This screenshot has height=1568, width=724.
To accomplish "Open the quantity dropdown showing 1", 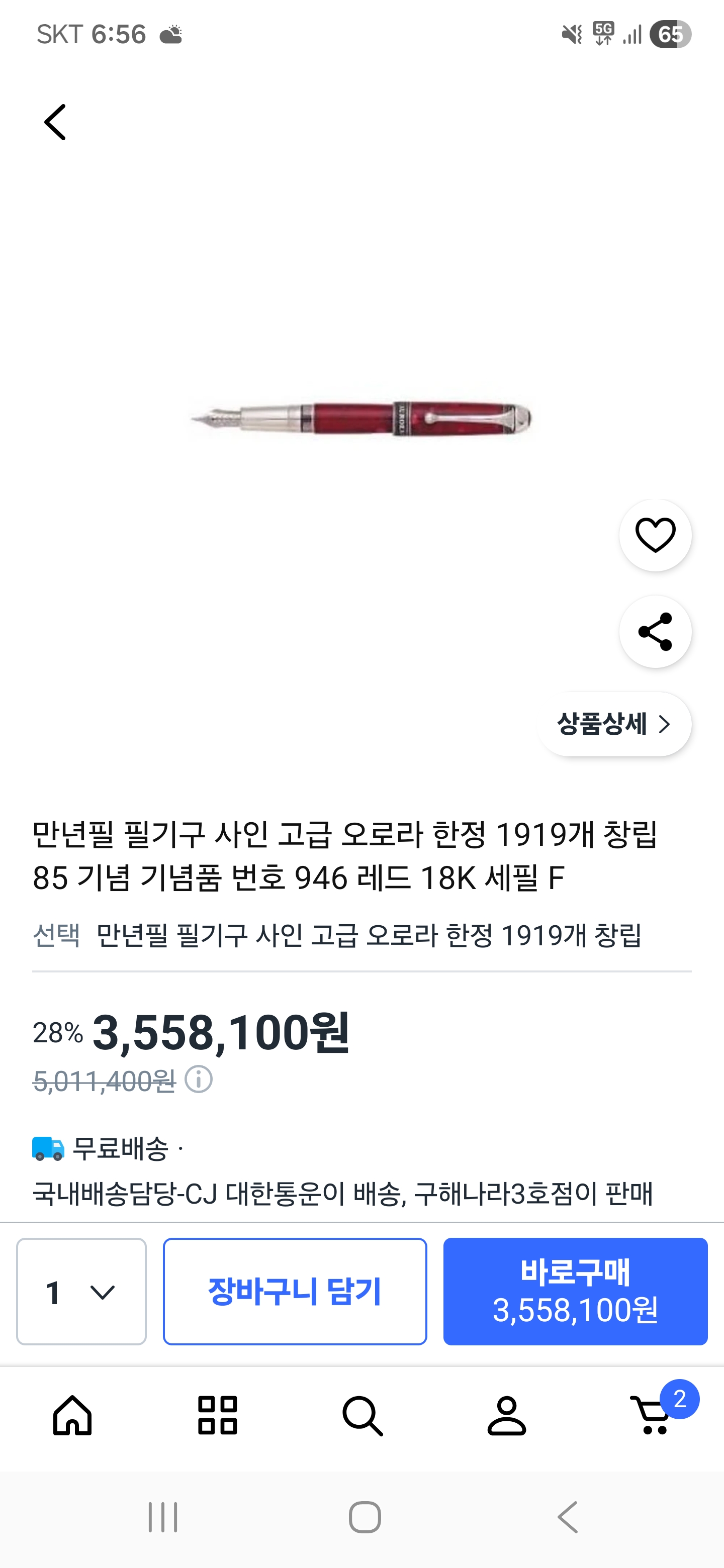I will 81,1292.
